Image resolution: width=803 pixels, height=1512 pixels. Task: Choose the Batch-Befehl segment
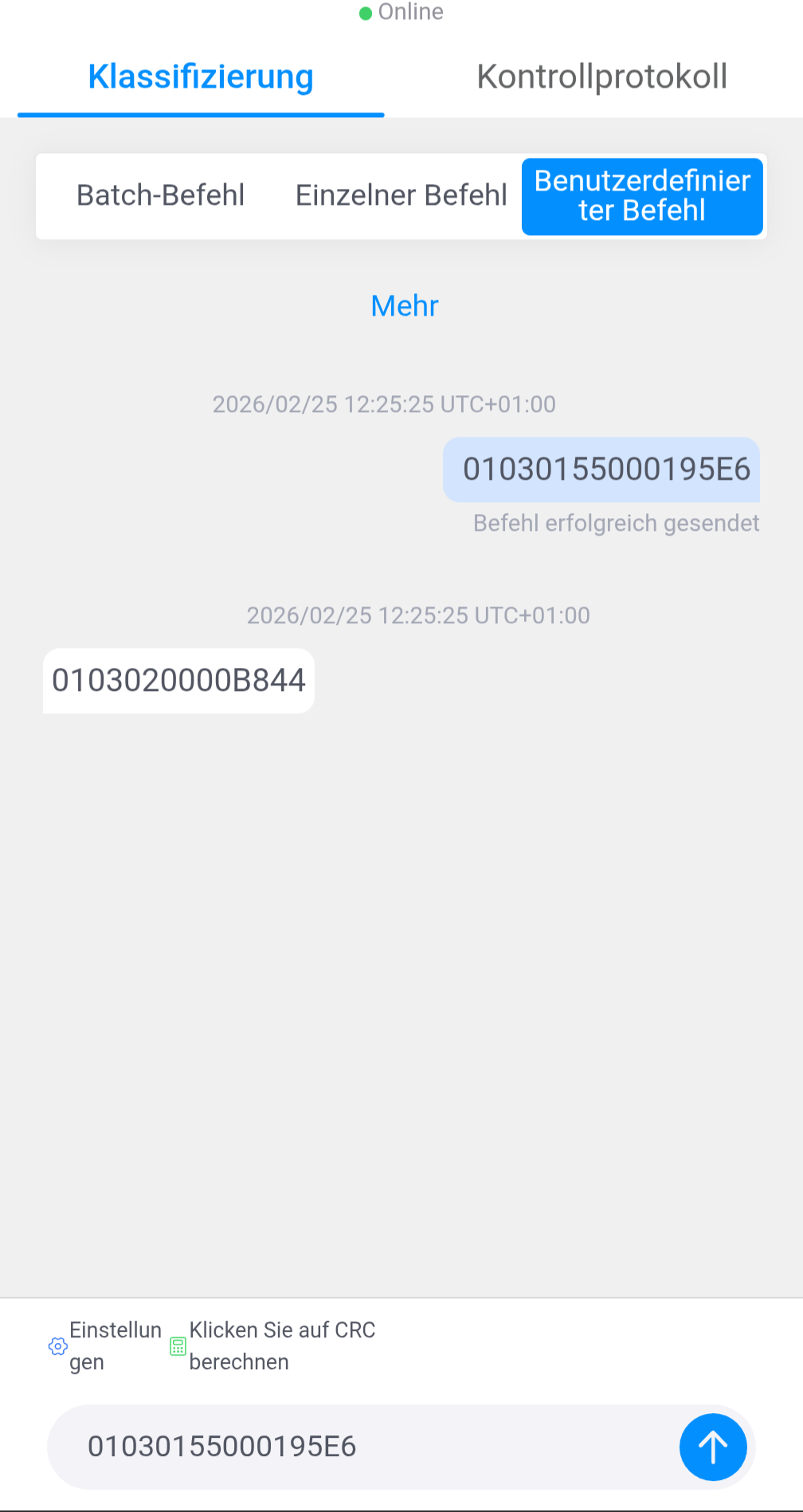160,195
